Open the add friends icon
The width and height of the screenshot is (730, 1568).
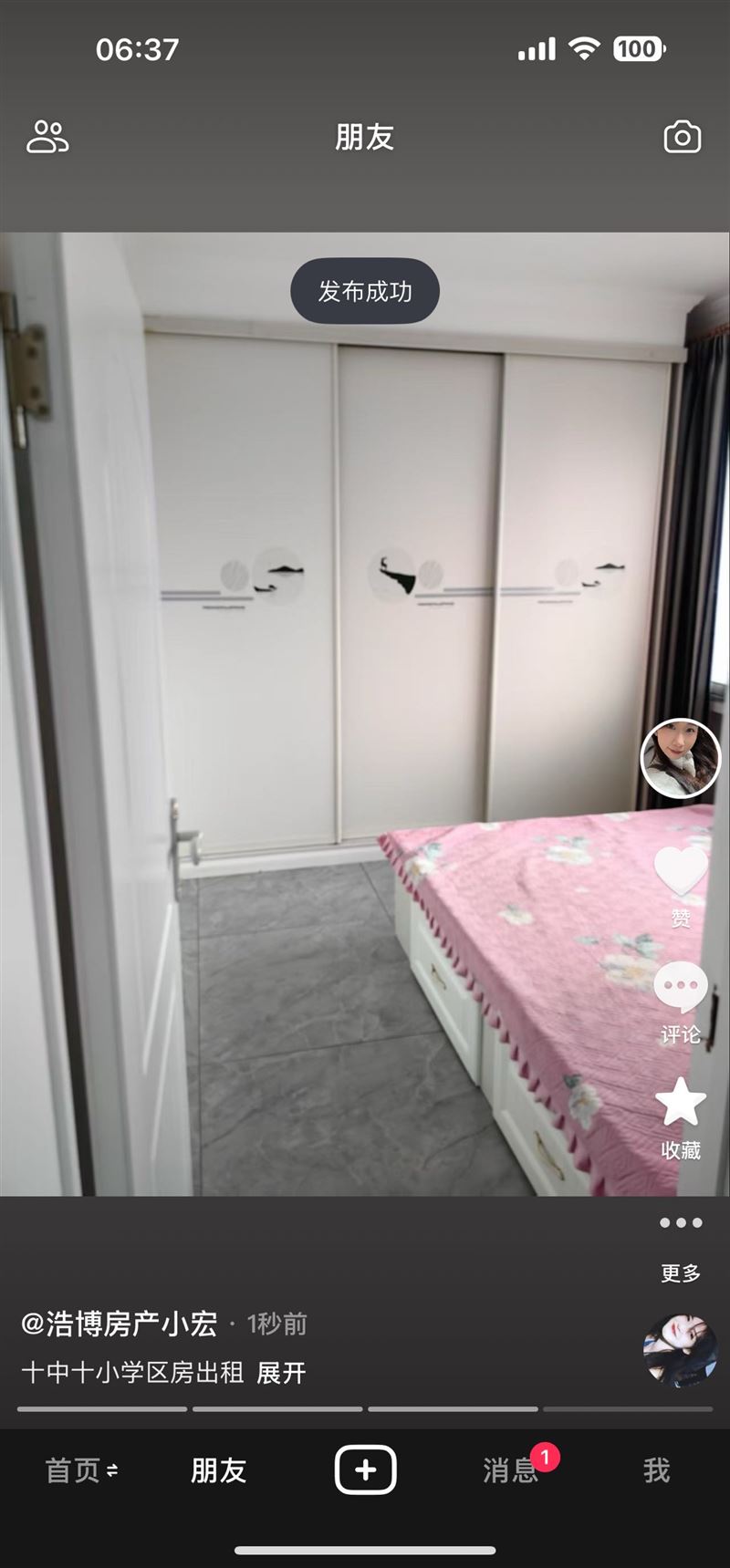47,137
